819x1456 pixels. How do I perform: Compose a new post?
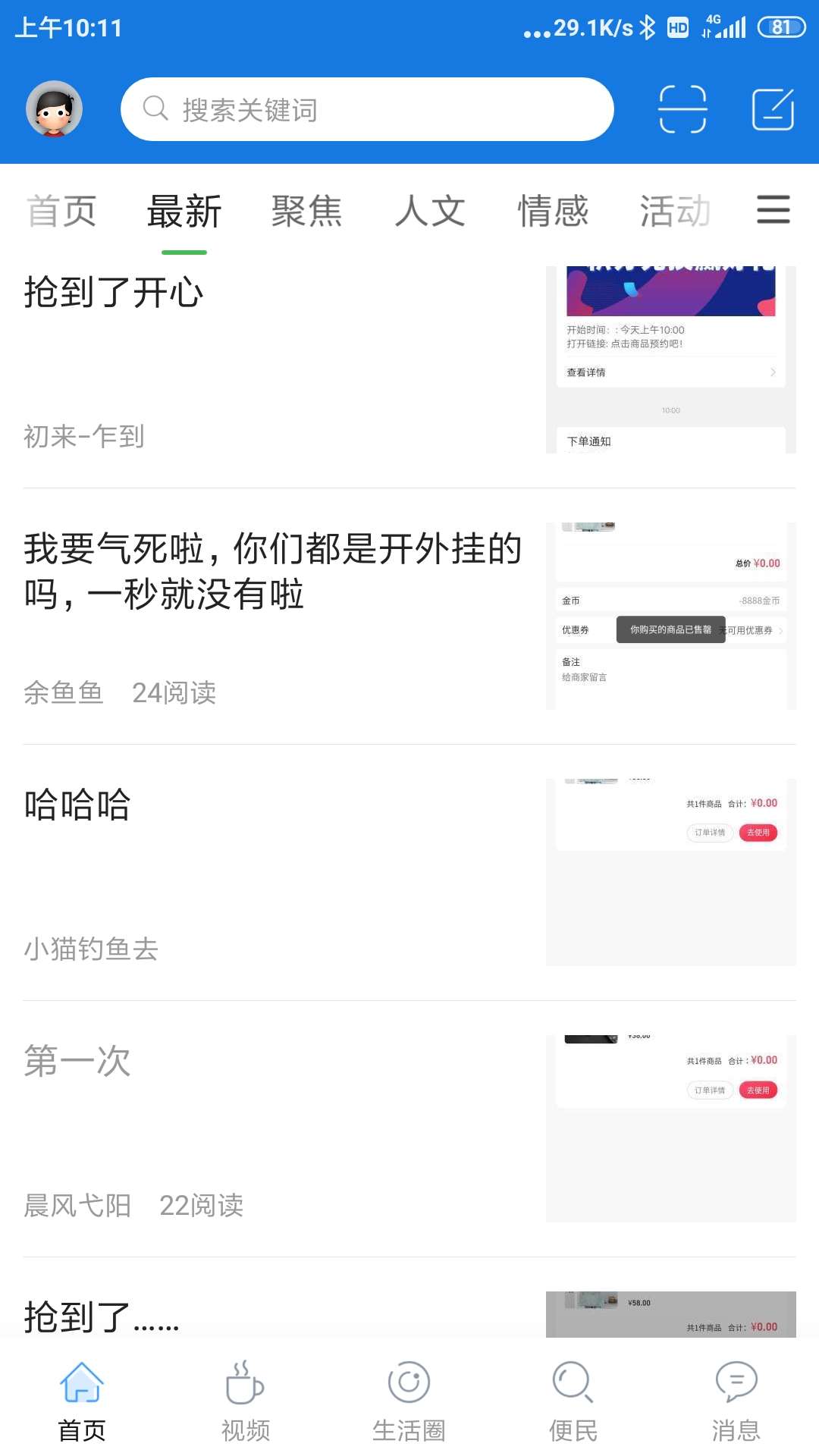point(773,109)
